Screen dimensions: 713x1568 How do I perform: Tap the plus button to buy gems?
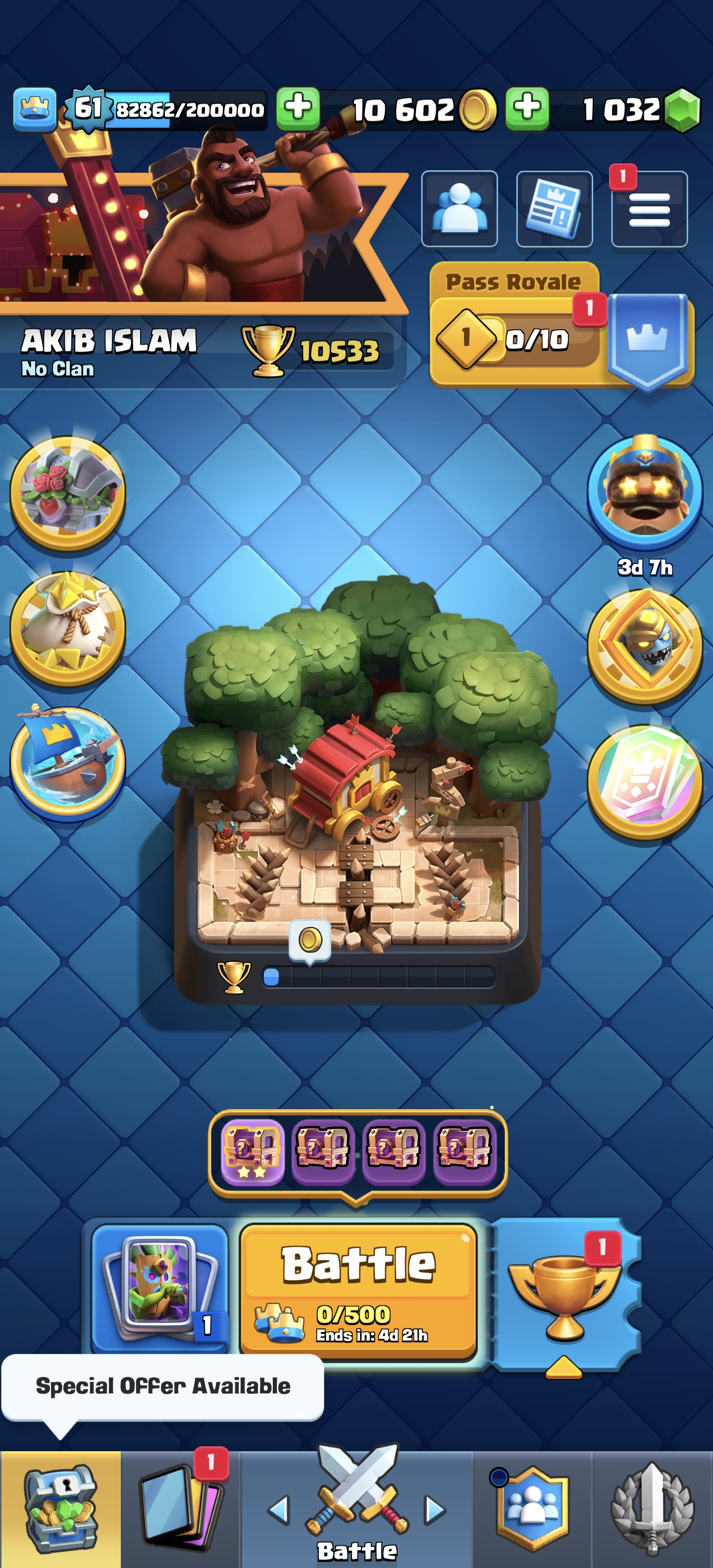527,109
